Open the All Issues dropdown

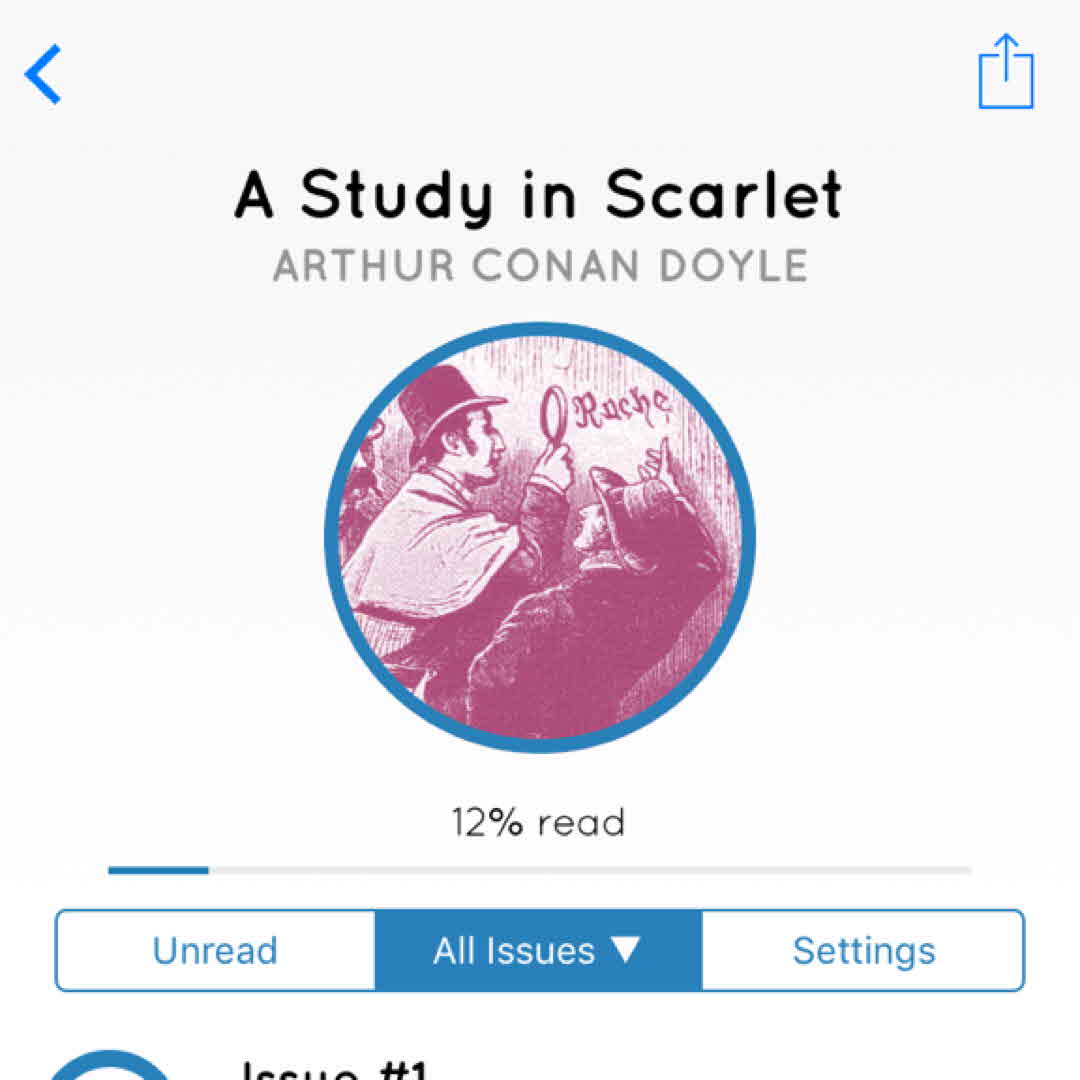click(538, 950)
